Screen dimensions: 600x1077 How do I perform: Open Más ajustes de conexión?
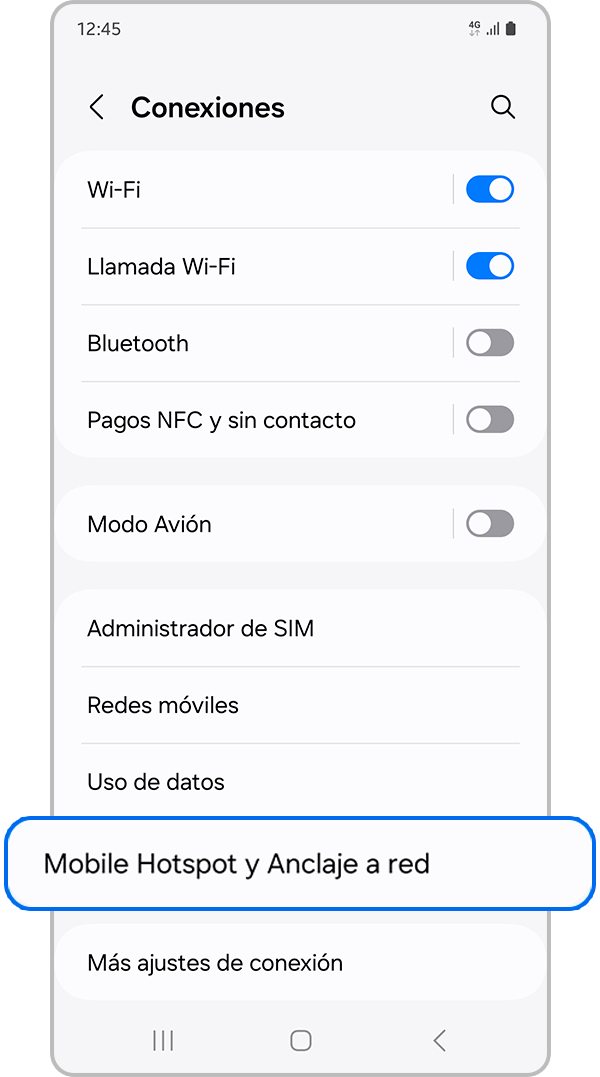pyautogui.click(x=250, y=963)
